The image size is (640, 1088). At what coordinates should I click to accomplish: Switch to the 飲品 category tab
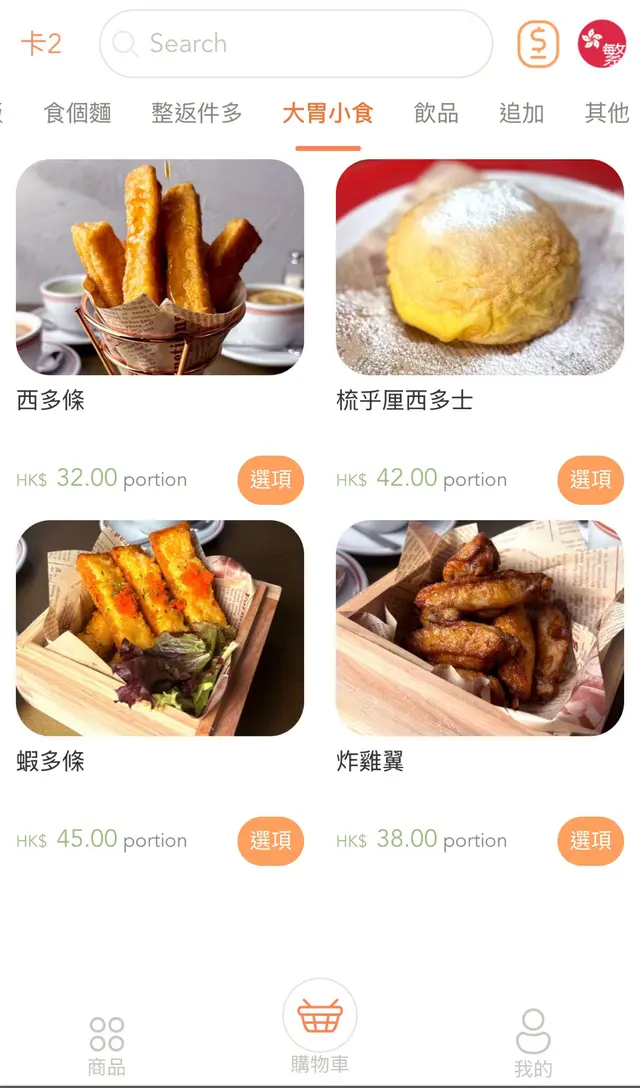coord(436,113)
